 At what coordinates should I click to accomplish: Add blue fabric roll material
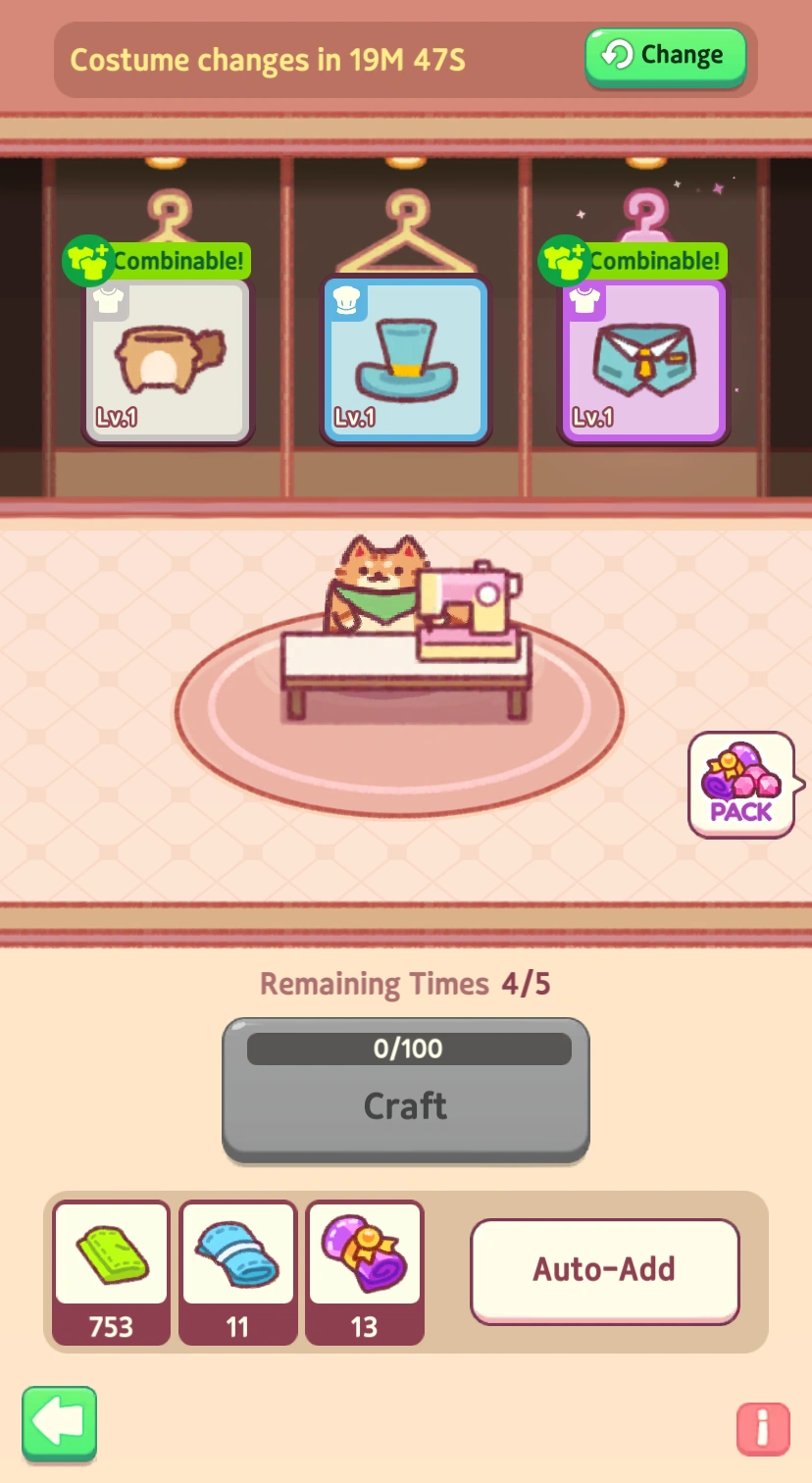point(237,1271)
